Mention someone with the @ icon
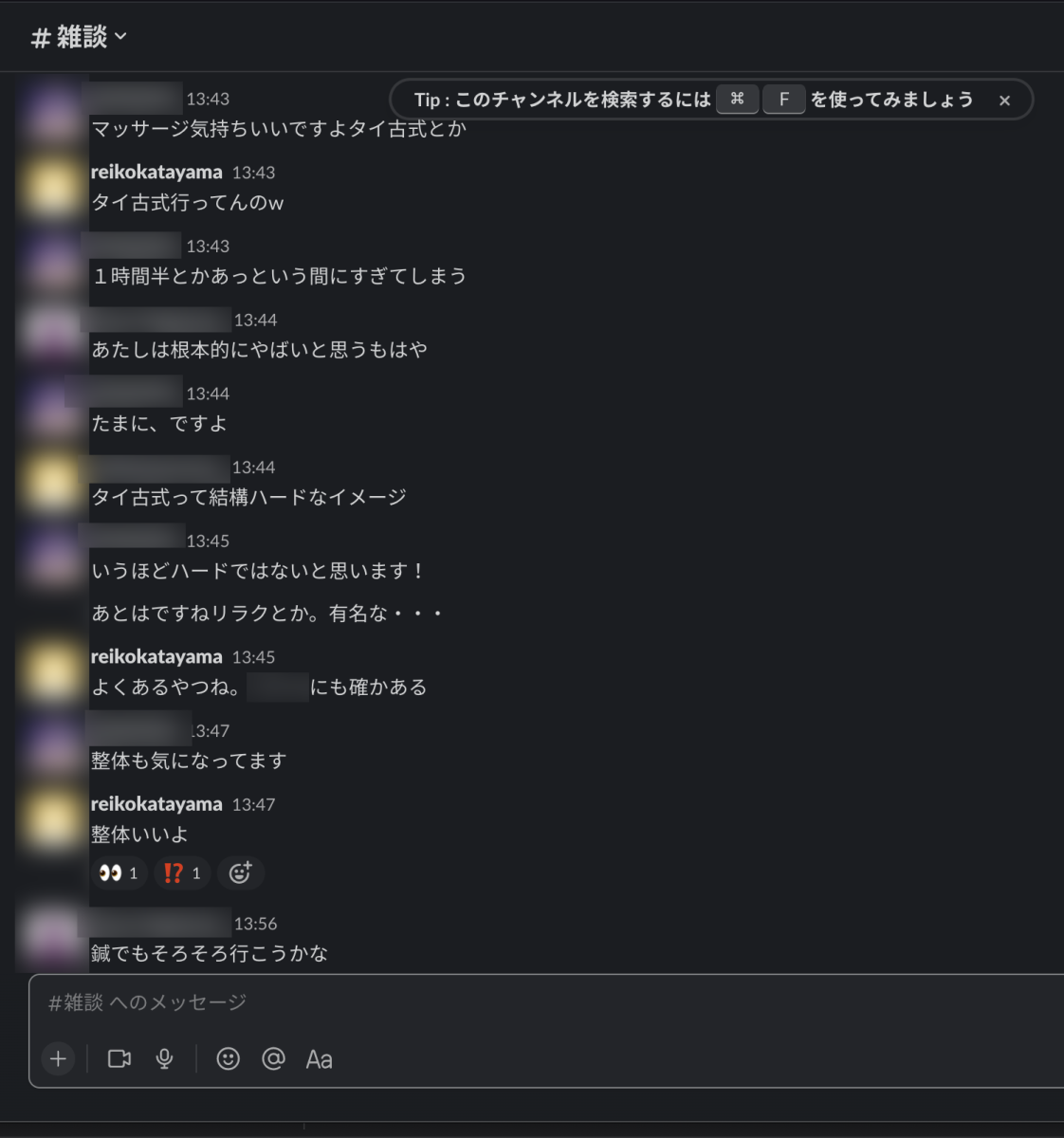The height and width of the screenshot is (1138, 1064). click(x=273, y=1058)
